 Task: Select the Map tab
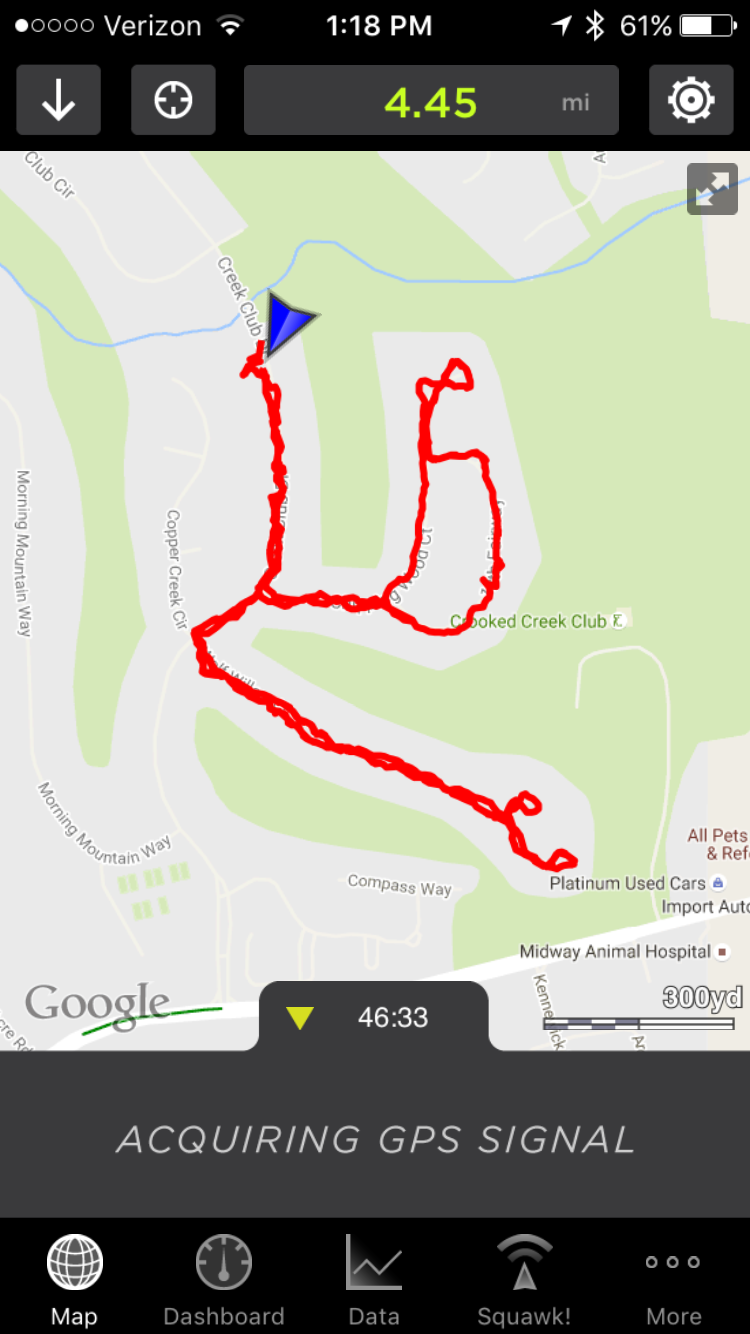[75, 1280]
